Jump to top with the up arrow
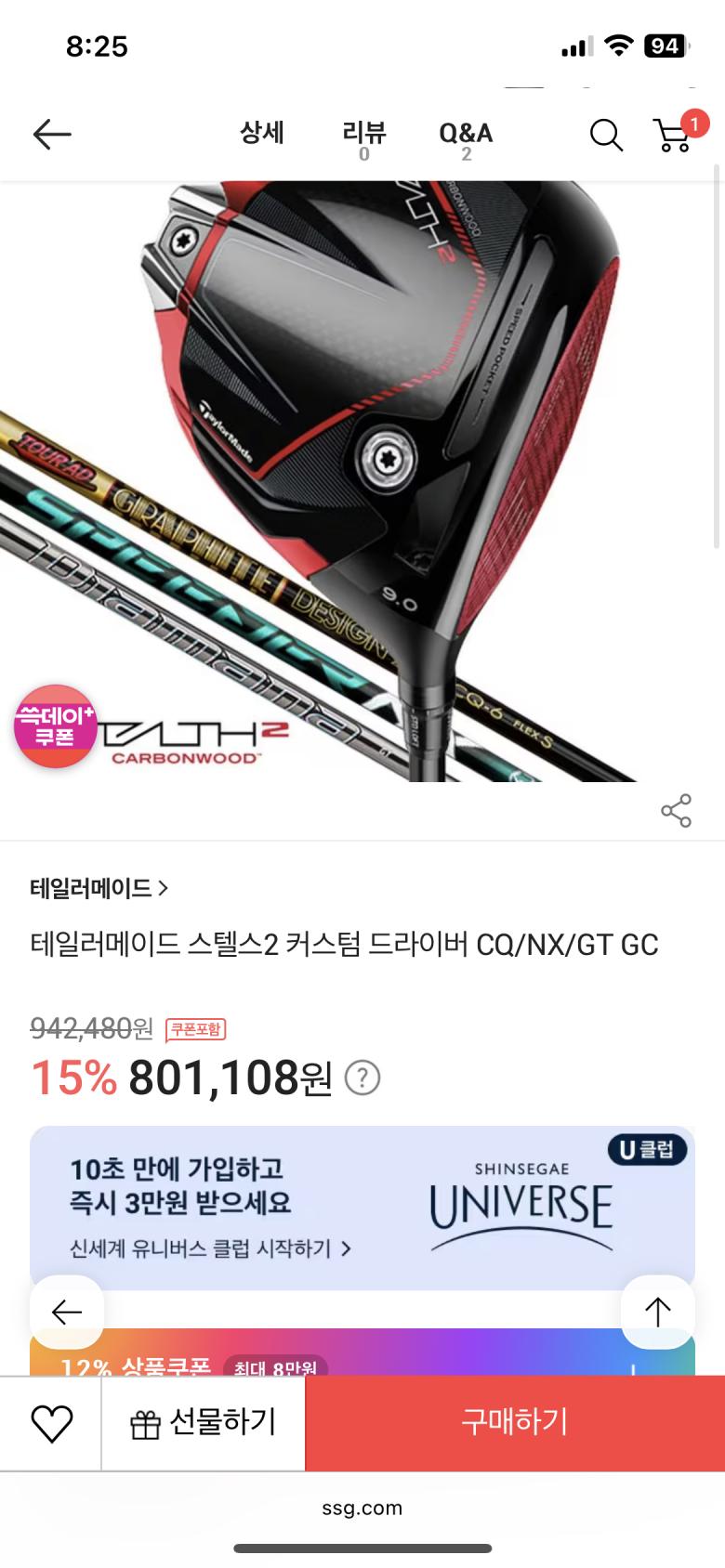Image resolution: width=725 pixels, height=1568 pixels. 657,1312
